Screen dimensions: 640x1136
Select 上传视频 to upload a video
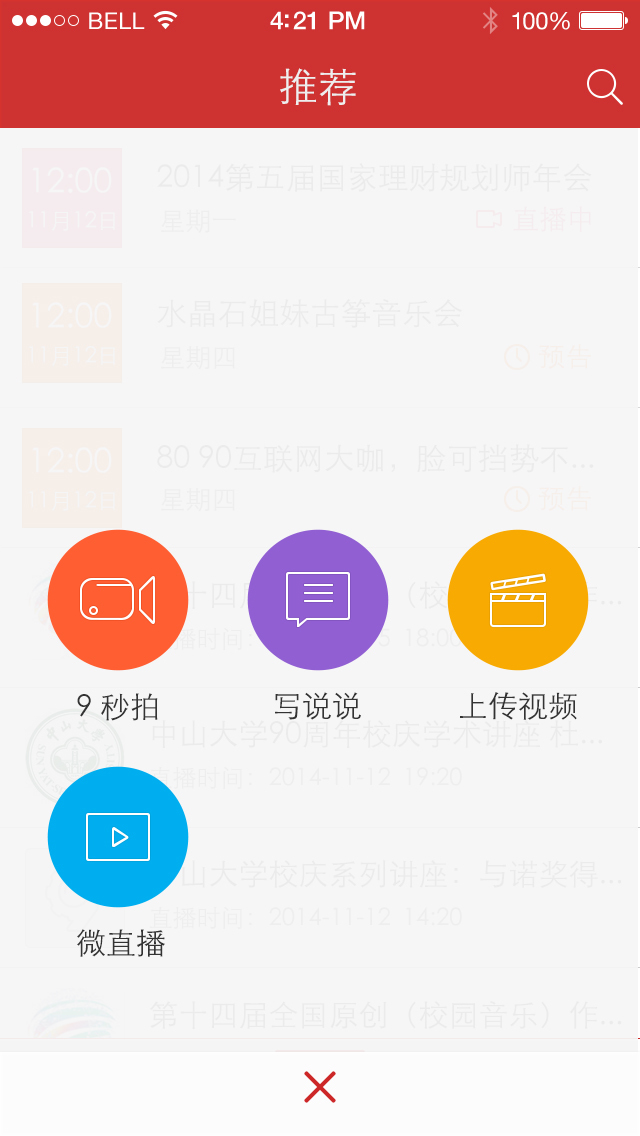point(518,600)
